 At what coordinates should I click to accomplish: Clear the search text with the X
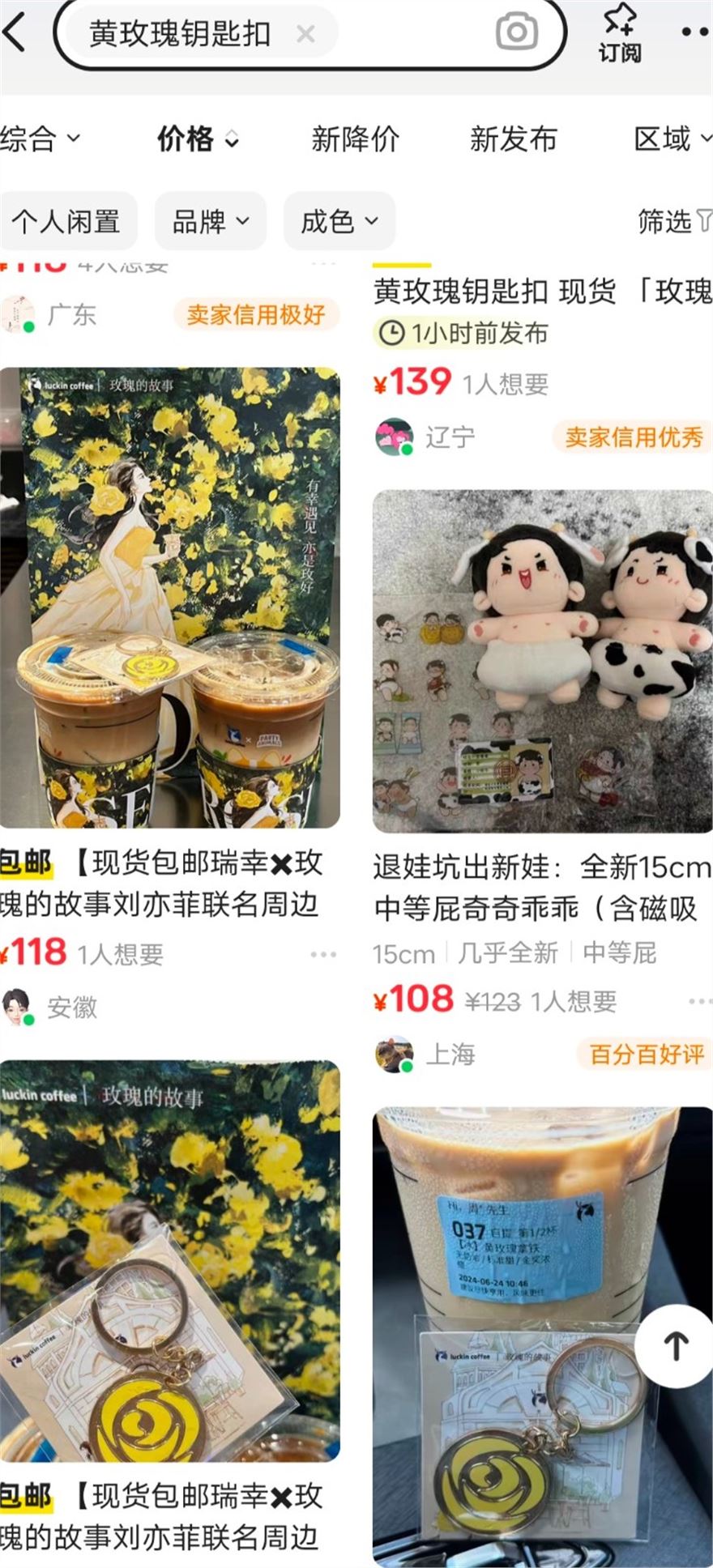pos(305,34)
